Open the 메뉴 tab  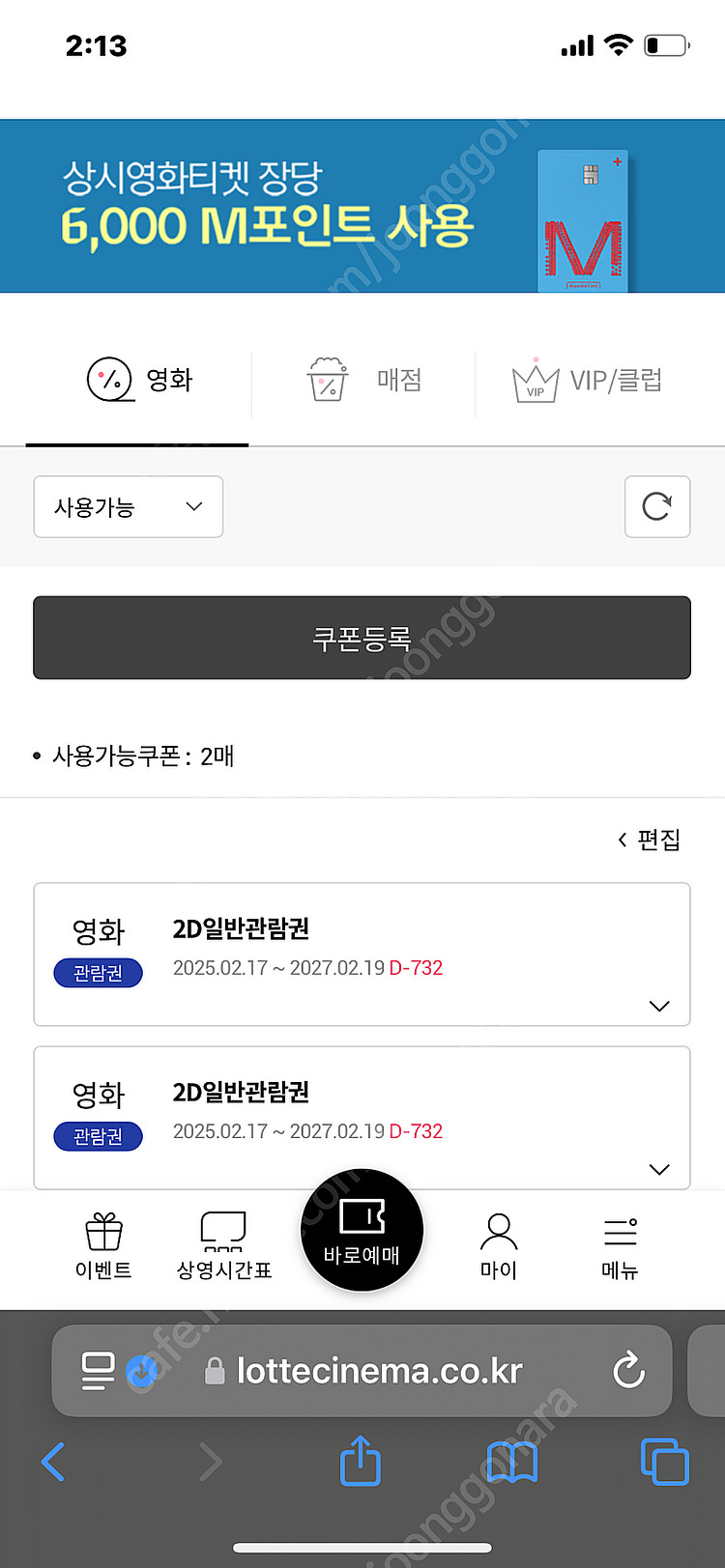[x=620, y=1247]
